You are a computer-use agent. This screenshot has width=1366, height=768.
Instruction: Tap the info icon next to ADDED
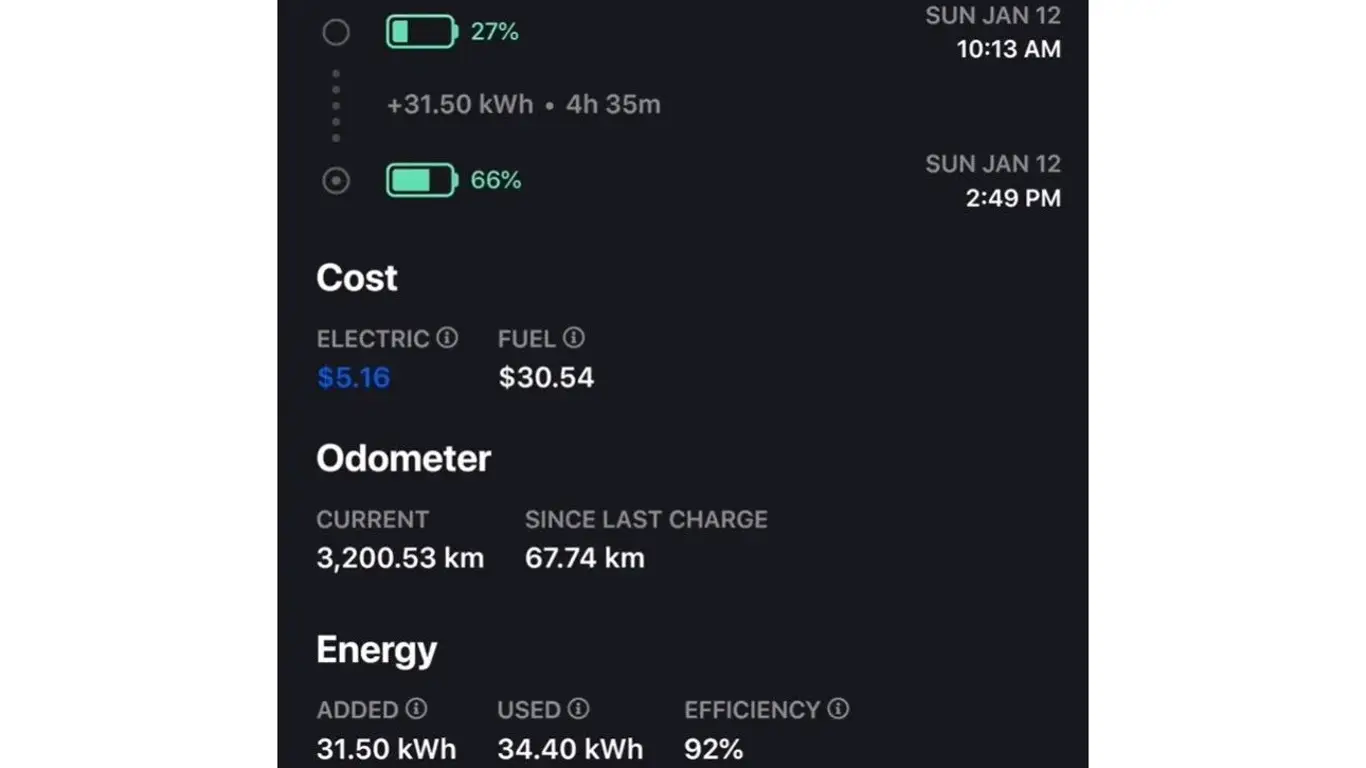pyautogui.click(x=416, y=709)
